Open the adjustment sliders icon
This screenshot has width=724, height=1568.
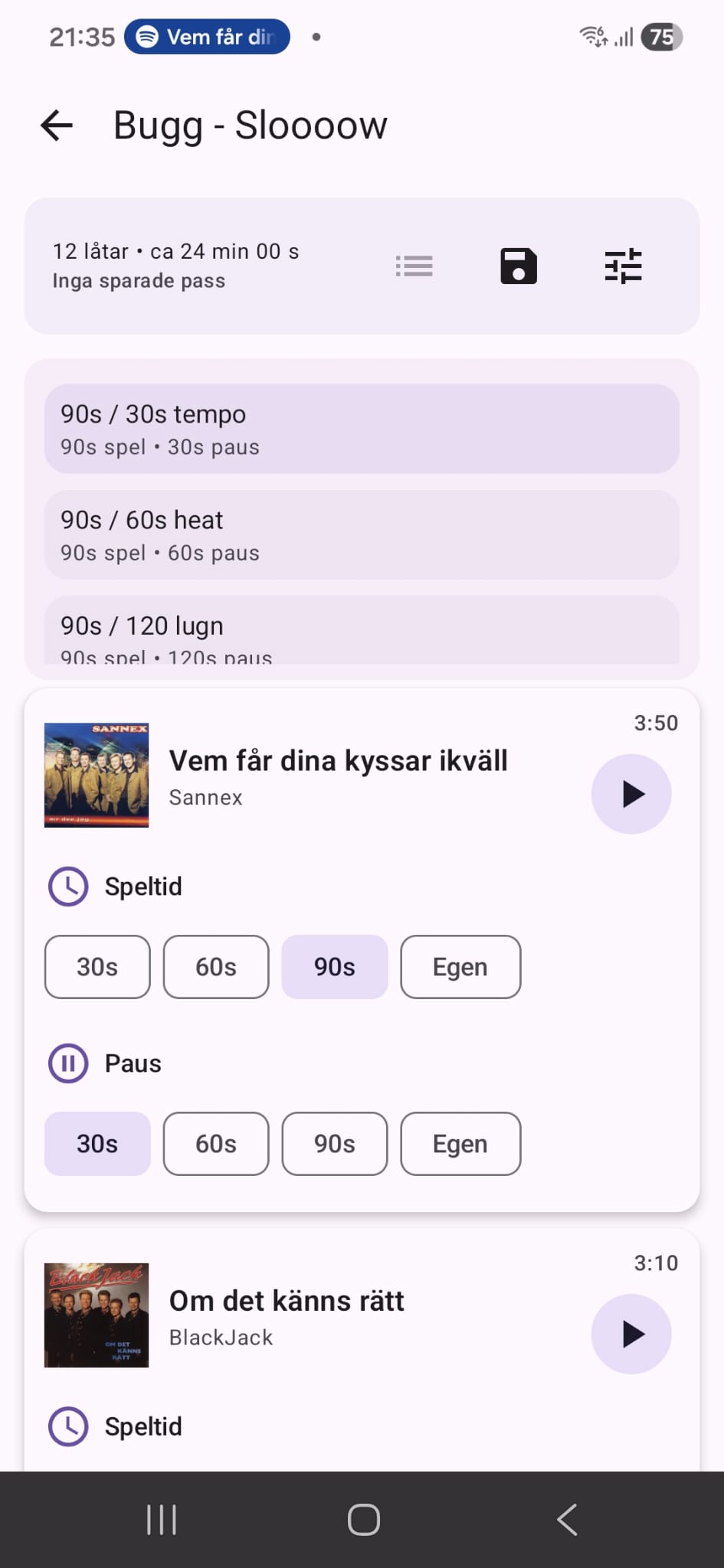click(623, 265)
